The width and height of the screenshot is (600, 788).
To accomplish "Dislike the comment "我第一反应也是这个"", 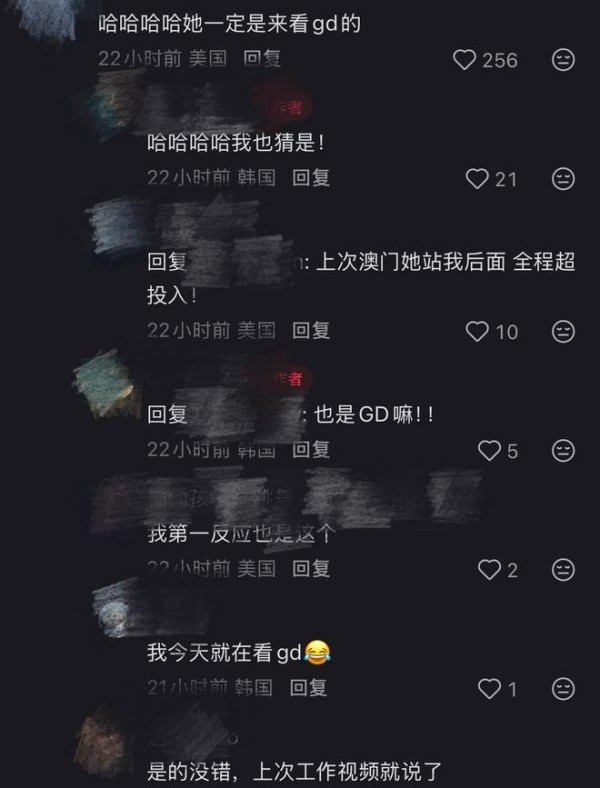I will (563, 570).
